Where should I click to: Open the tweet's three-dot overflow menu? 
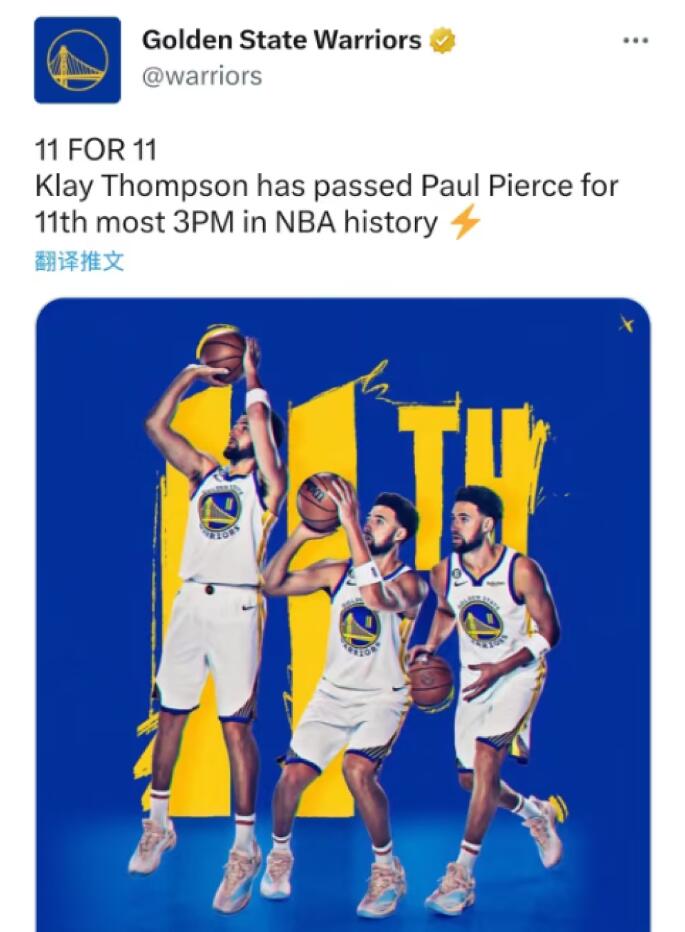click(636, 41)
